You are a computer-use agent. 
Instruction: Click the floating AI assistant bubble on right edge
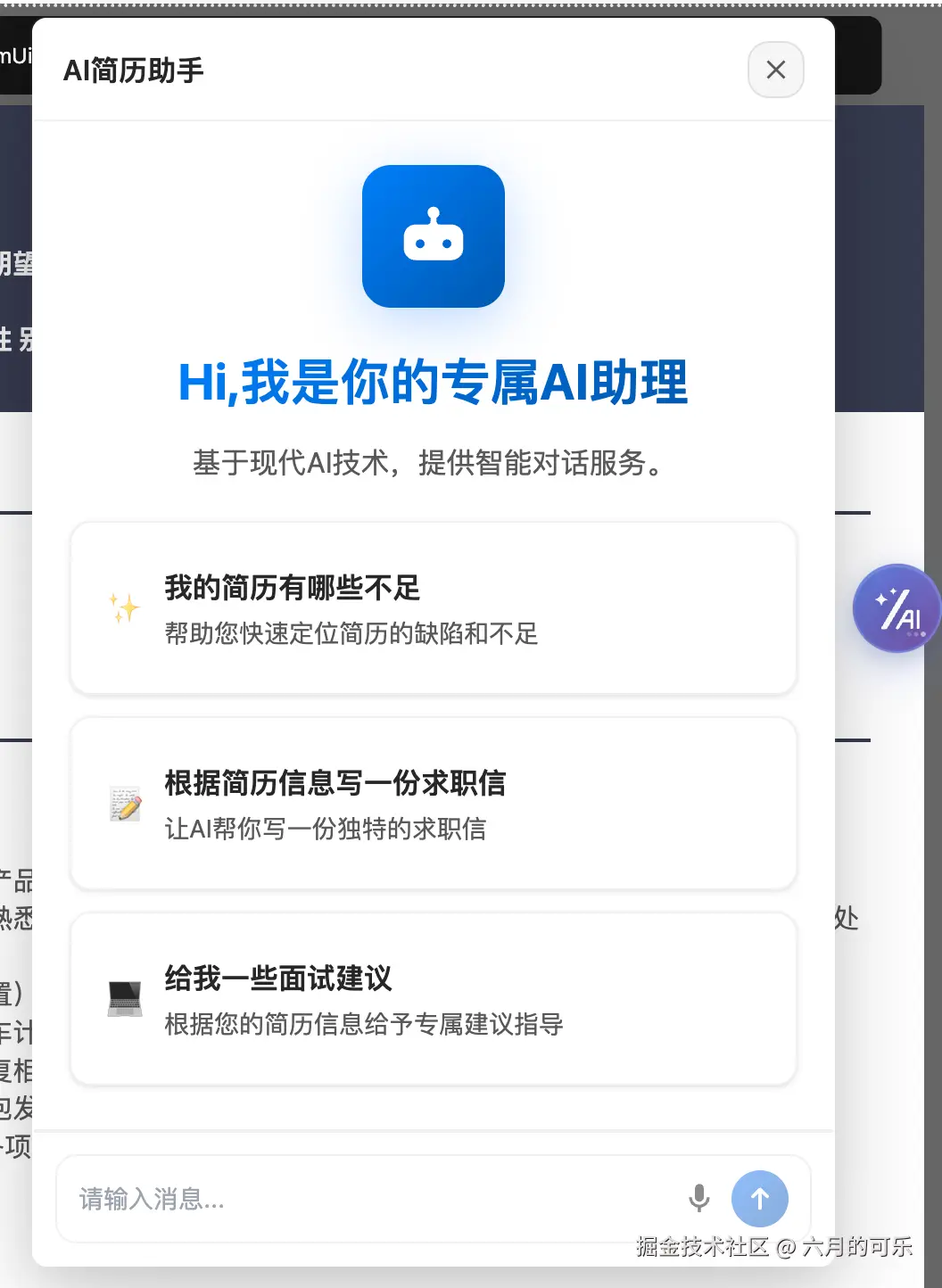[897, 608]
